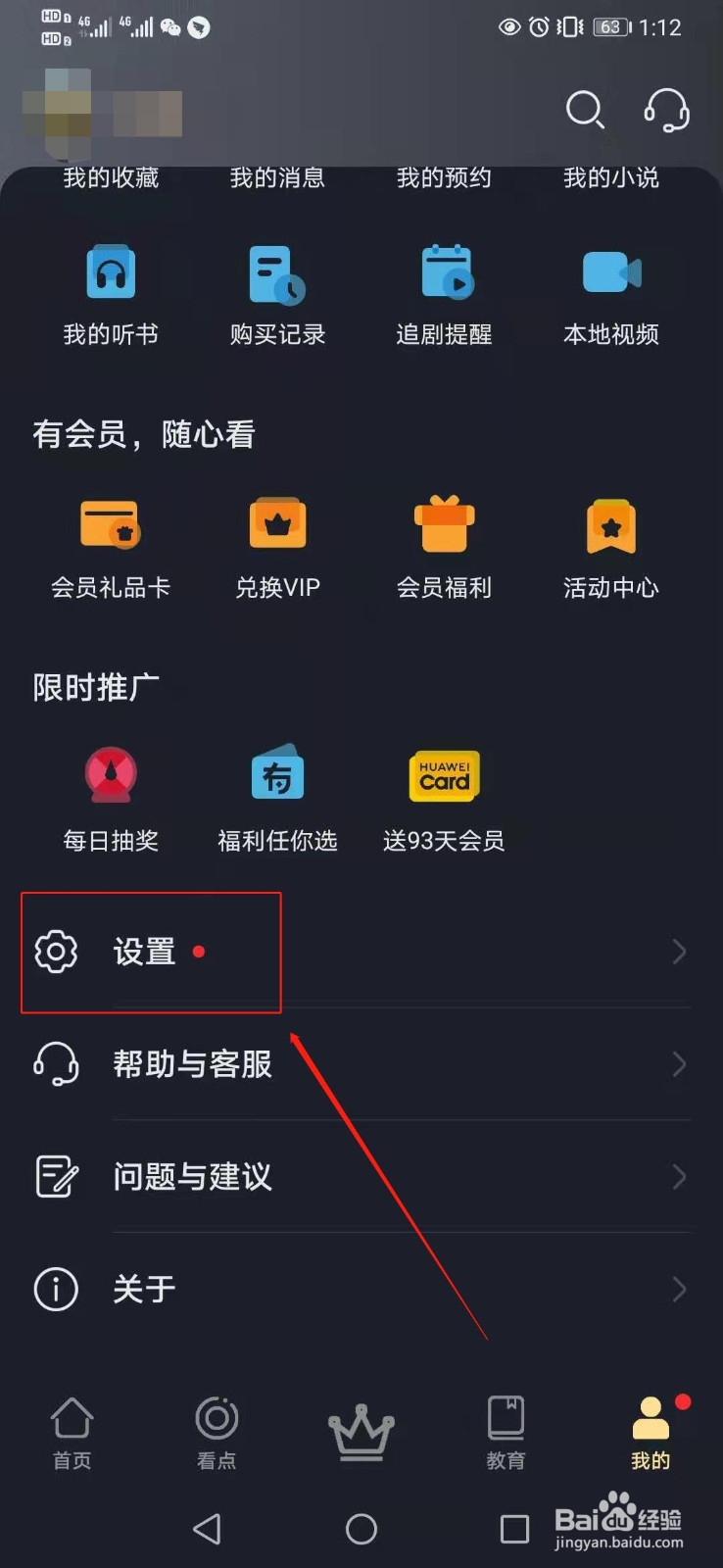Expand the 帮助与客服 row chevron
The height and width of the screenshot is (1568, 723).
[679, 1064]
